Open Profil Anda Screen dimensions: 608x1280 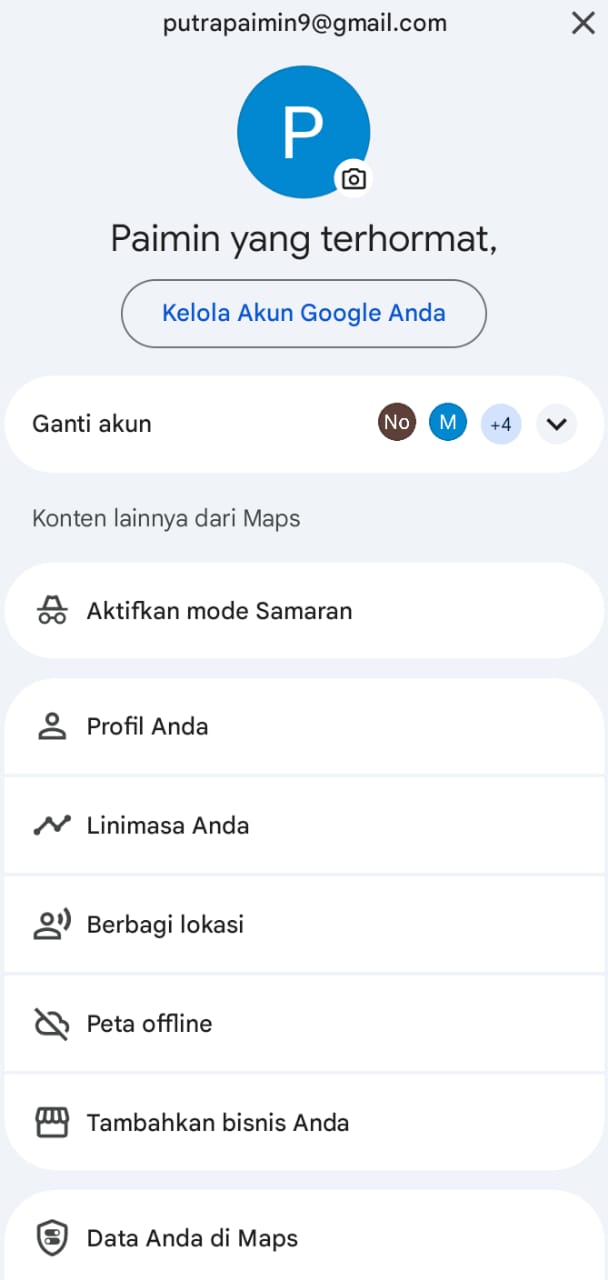coord(147,726)
